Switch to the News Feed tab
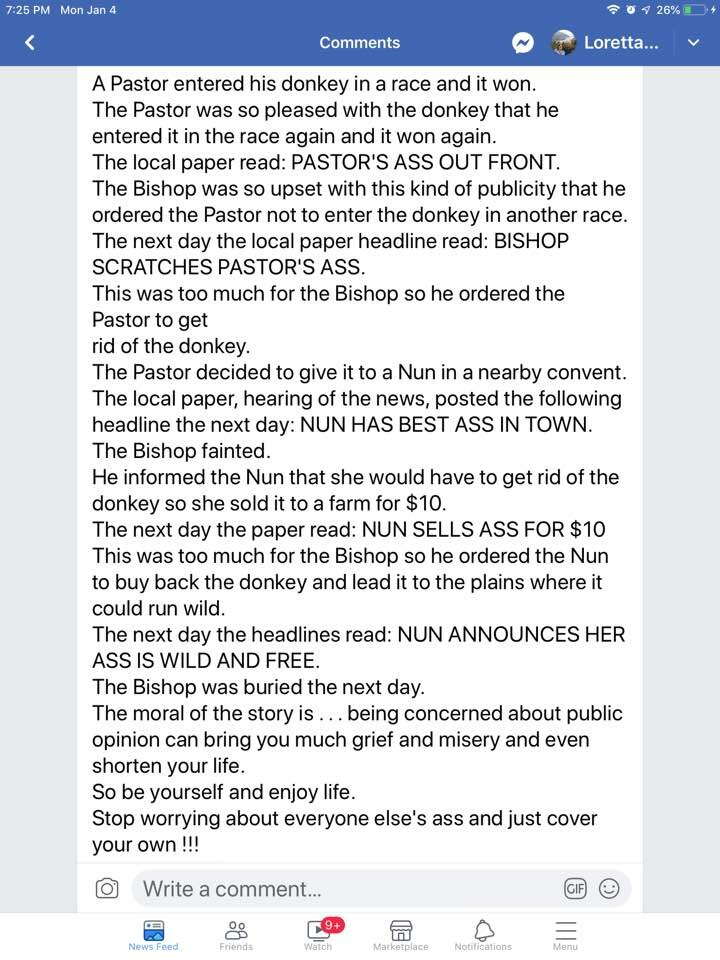 pos(153,935)
